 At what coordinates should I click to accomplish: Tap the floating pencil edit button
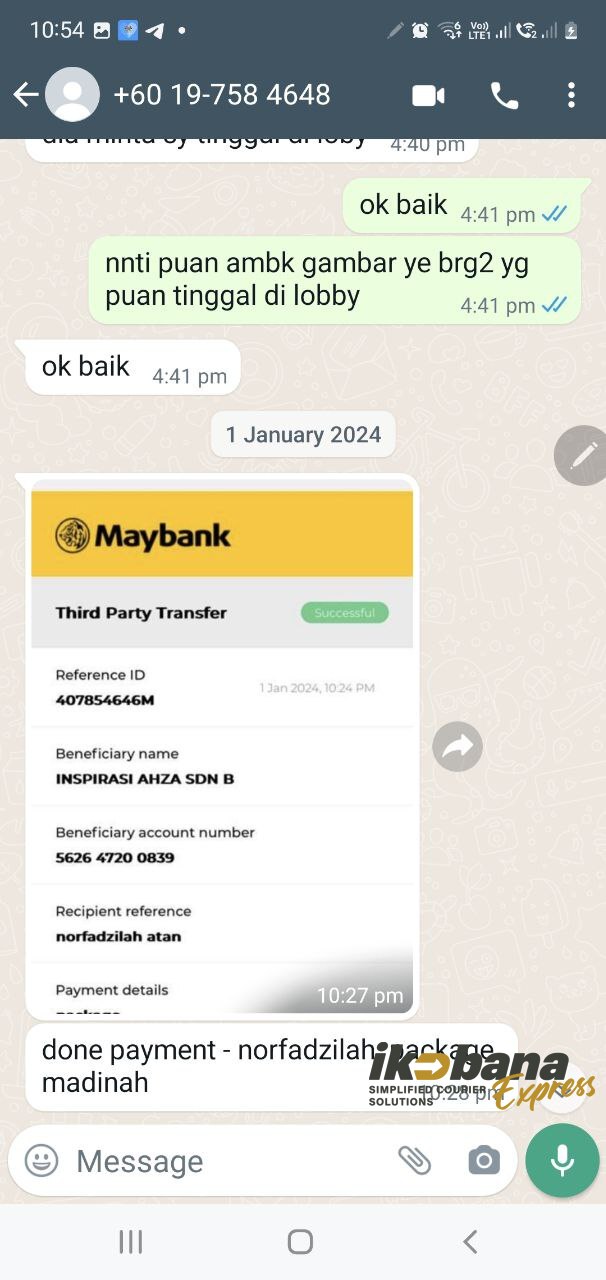[582, 456]
